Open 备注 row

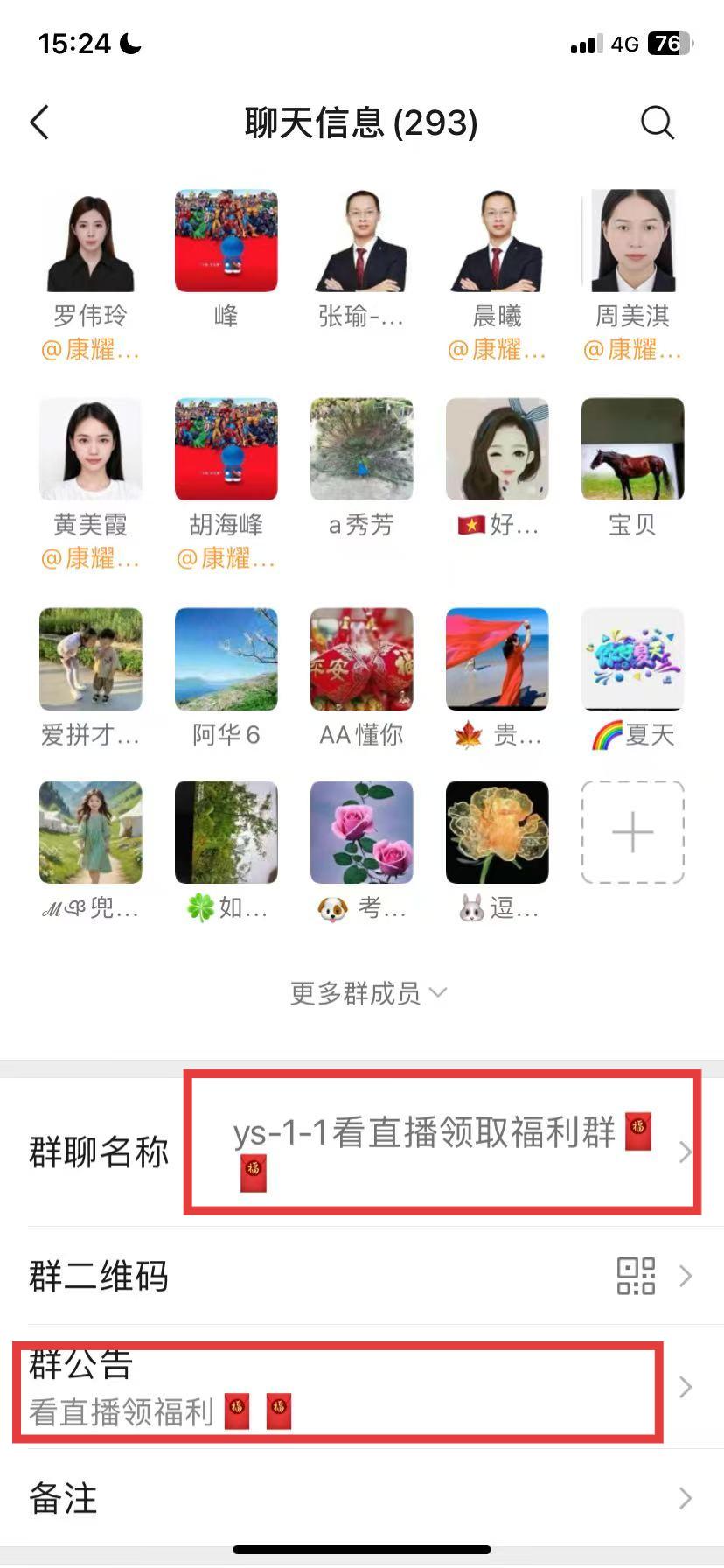362,1498
